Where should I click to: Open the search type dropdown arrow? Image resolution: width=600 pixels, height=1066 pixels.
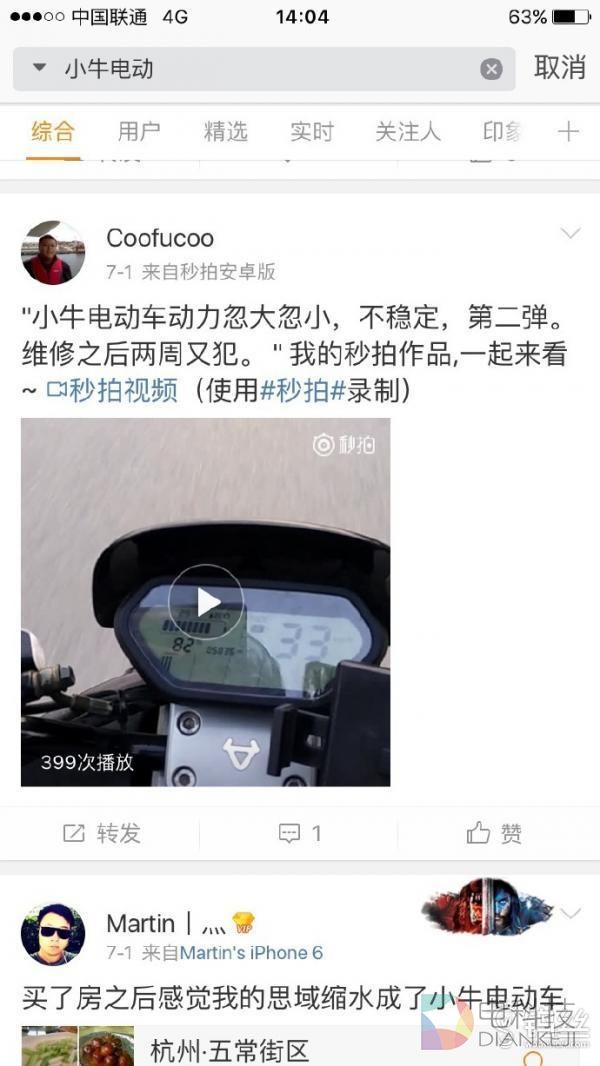[39, 68]
